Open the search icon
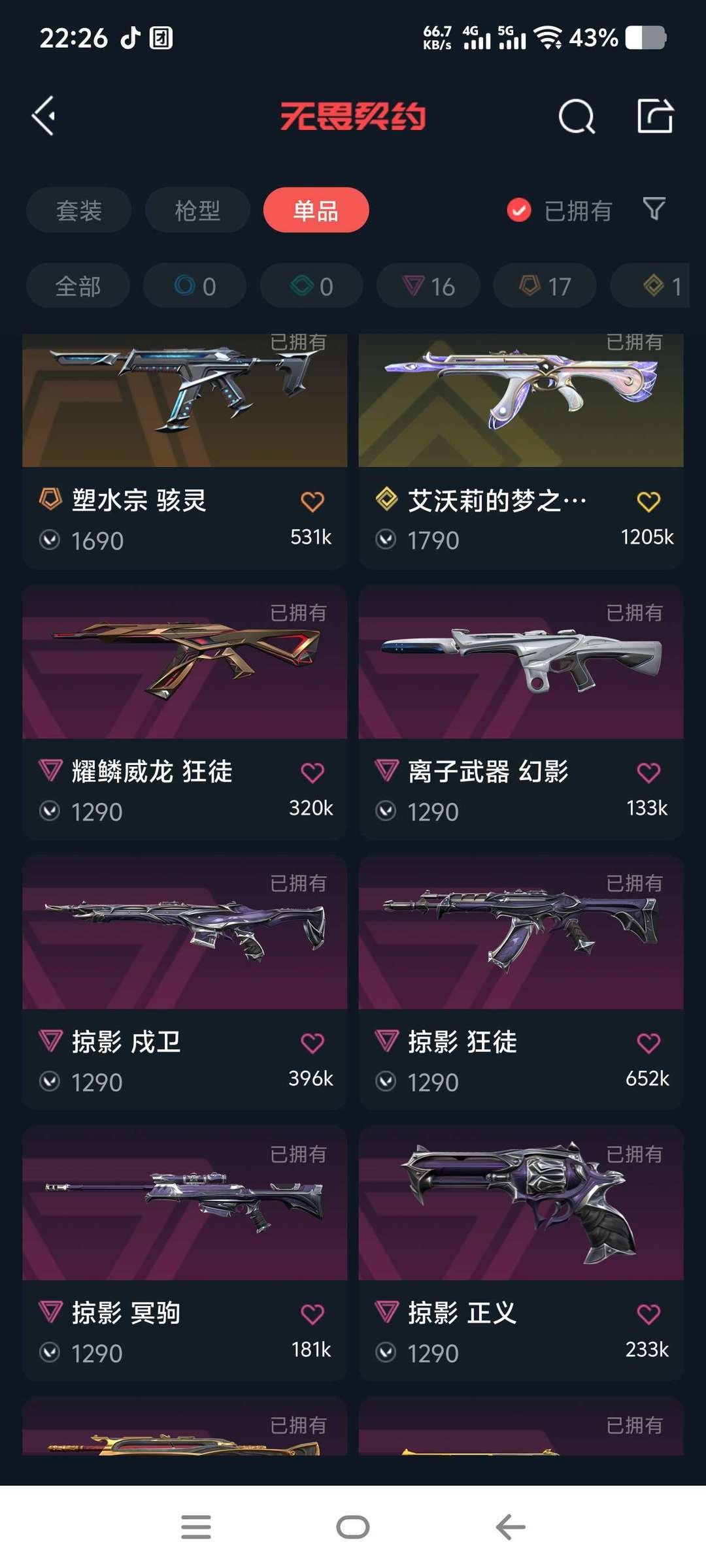706x1568 pixels. (577, 116)
